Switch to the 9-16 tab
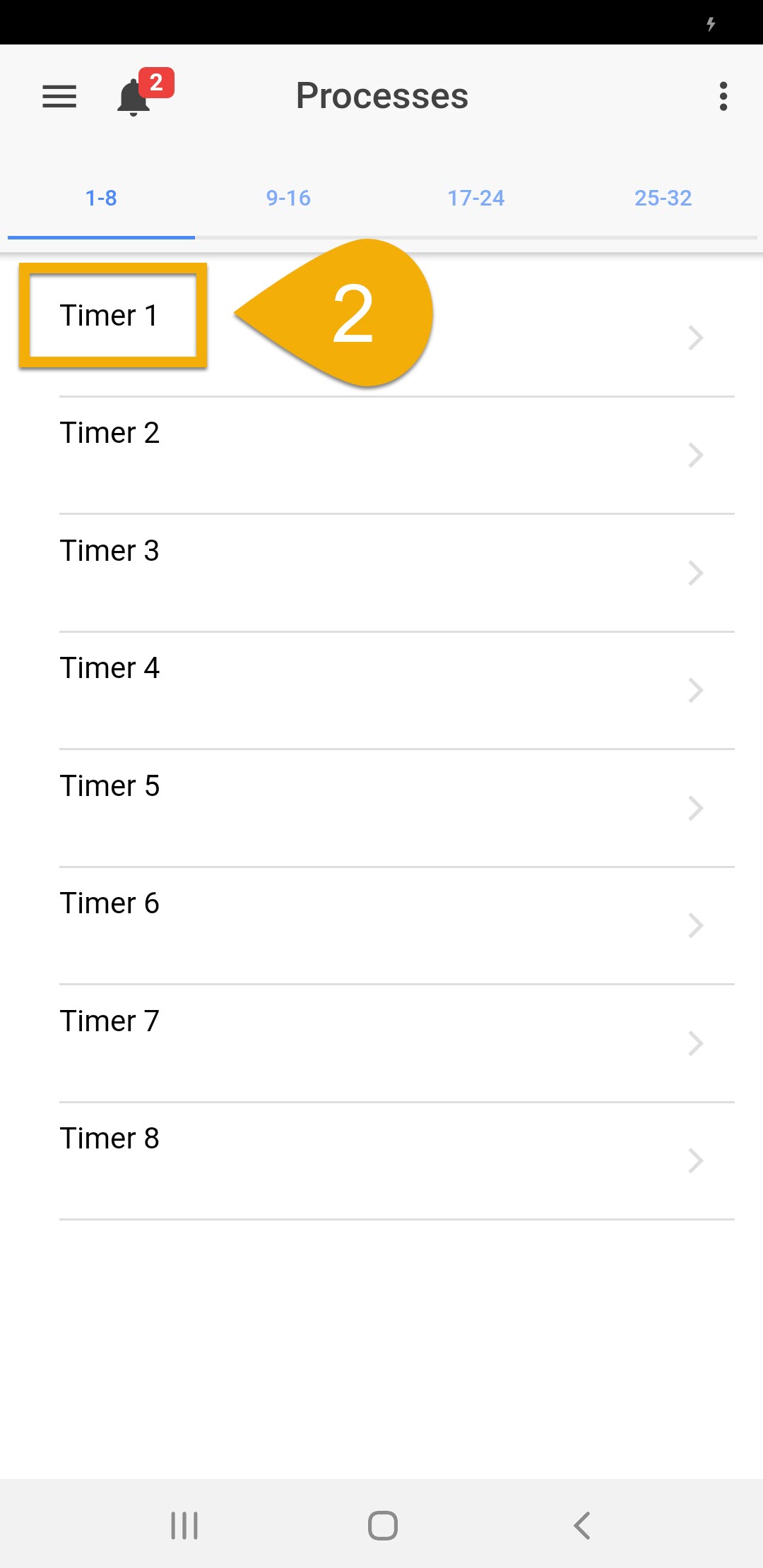The width and height of the screenshot is (763, 1568). (288, 198)
